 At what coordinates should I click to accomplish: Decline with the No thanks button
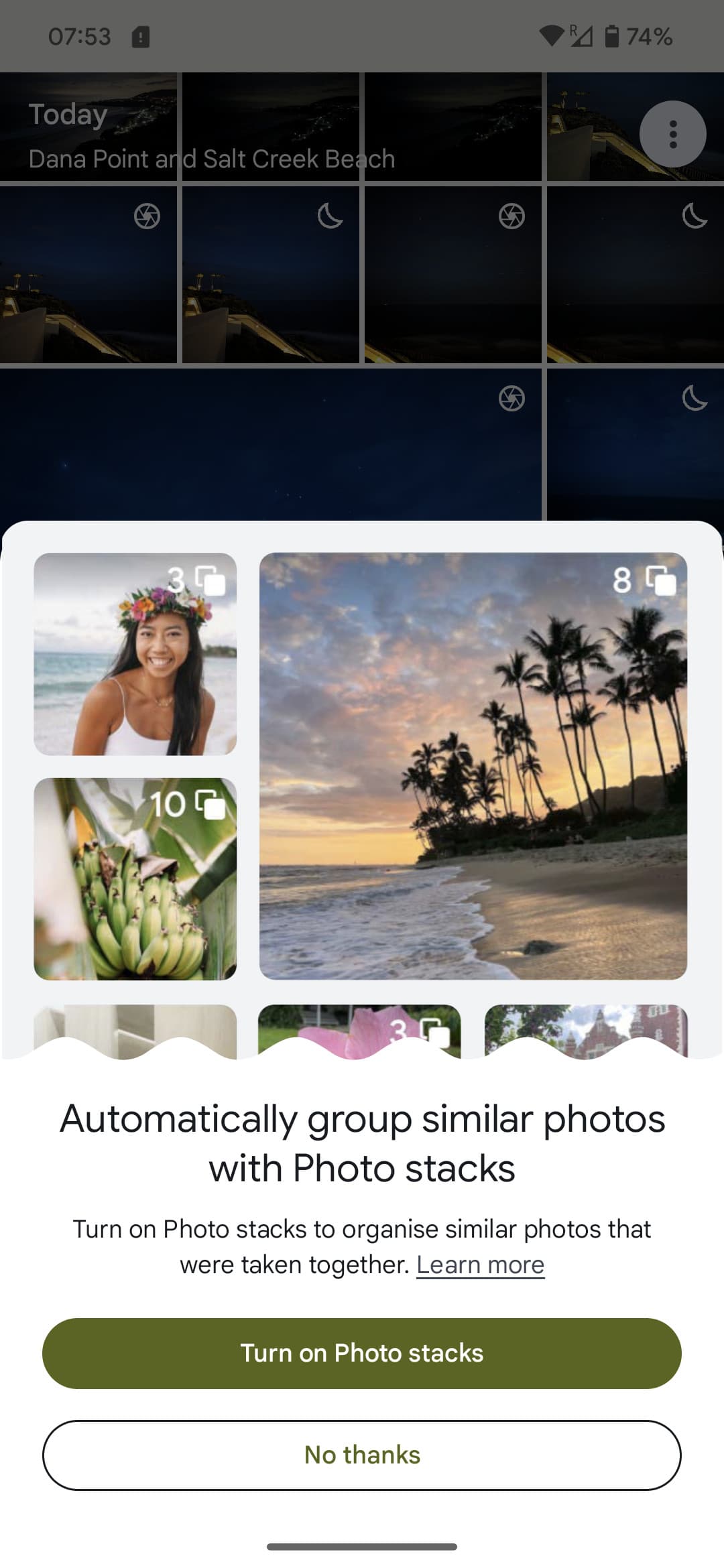(362, 1455)
